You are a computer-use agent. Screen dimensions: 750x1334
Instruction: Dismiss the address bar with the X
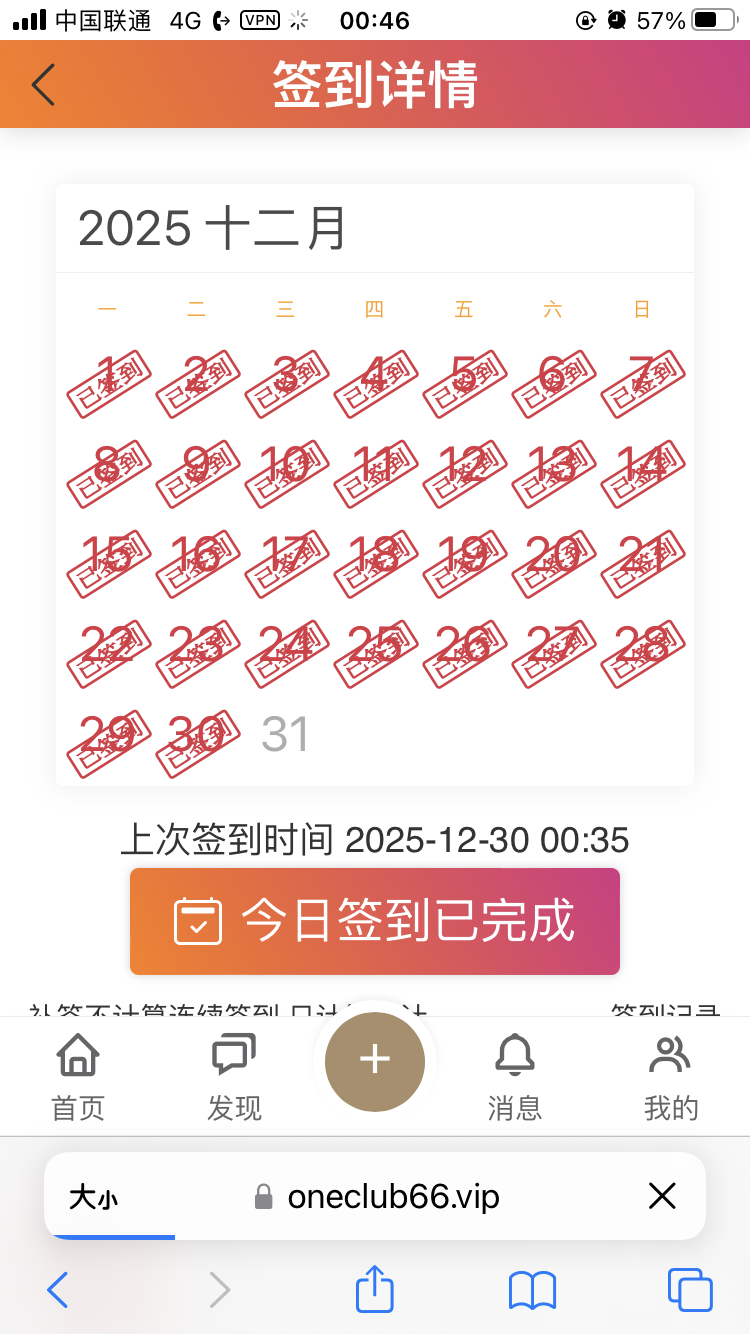coord(661,1196)
